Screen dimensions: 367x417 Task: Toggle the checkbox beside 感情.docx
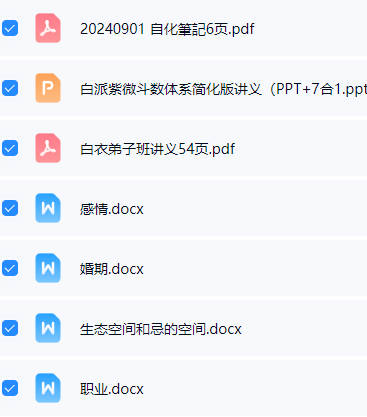pyautogui.click(x=10, y=208)
